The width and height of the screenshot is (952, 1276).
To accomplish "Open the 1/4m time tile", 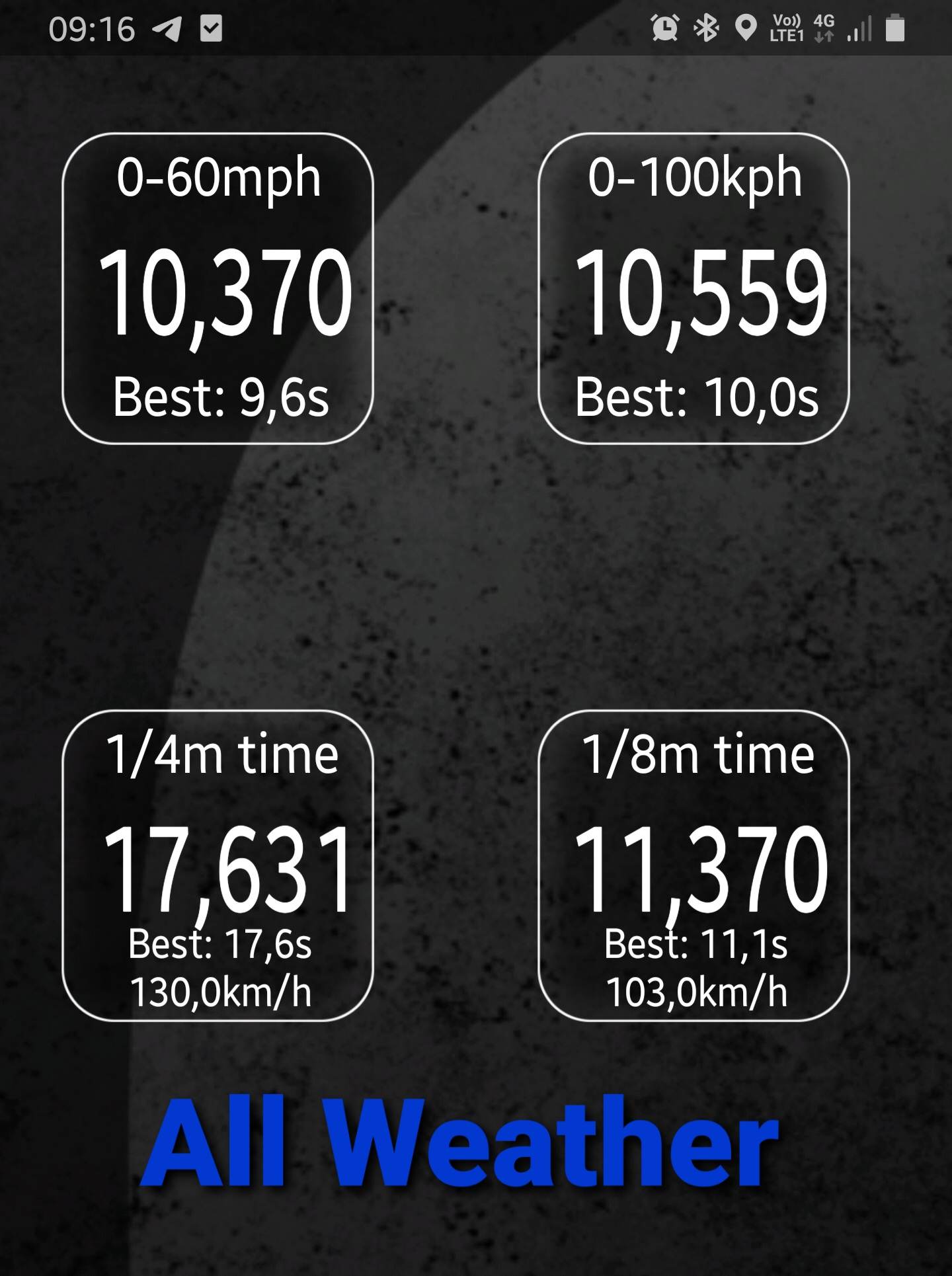I will click(218, 865).
